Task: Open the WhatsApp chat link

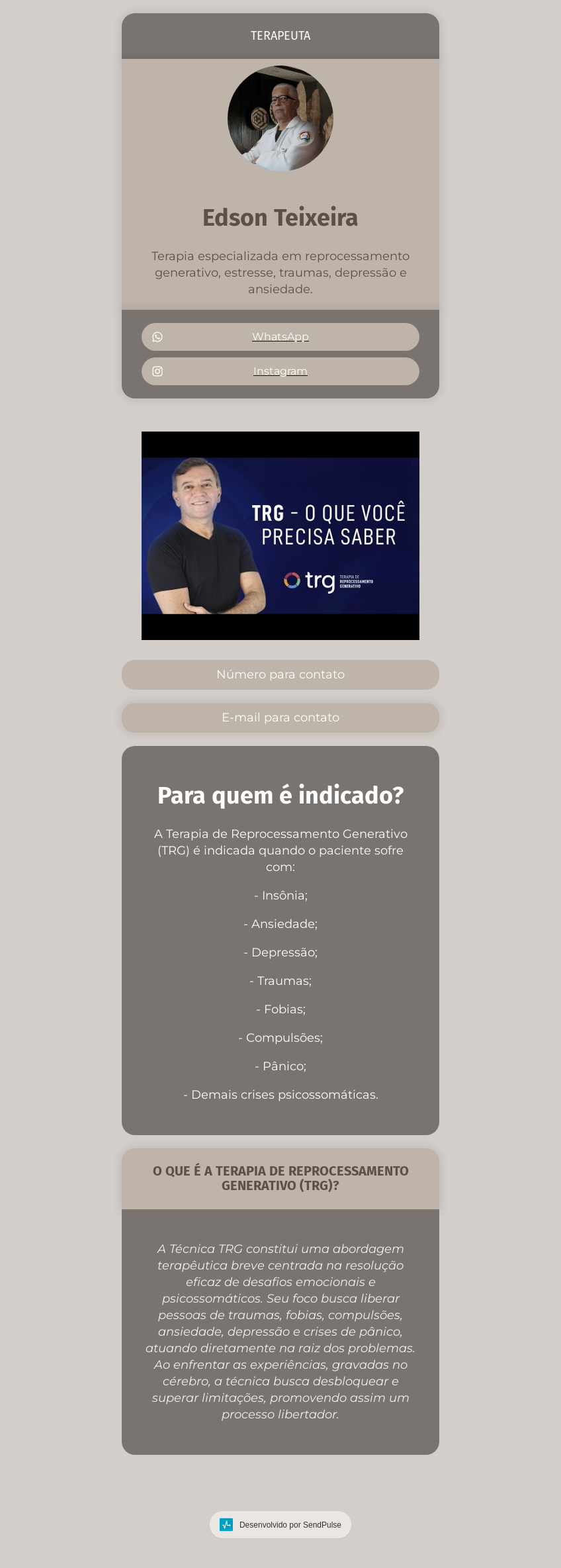Action: click(x=280, y=336)
